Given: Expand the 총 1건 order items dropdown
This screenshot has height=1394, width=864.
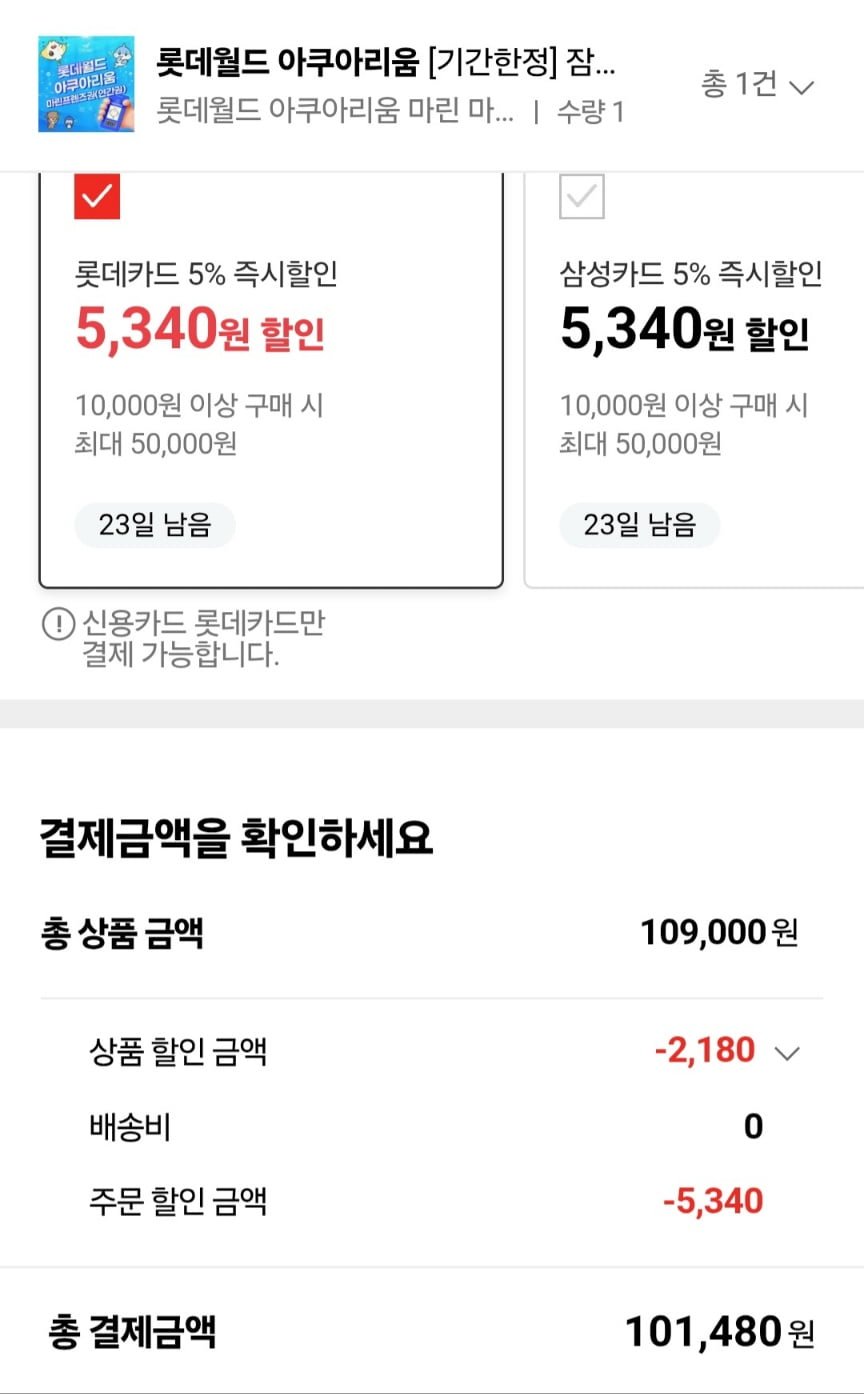Looking at the screenshot, I should (758, 86).
